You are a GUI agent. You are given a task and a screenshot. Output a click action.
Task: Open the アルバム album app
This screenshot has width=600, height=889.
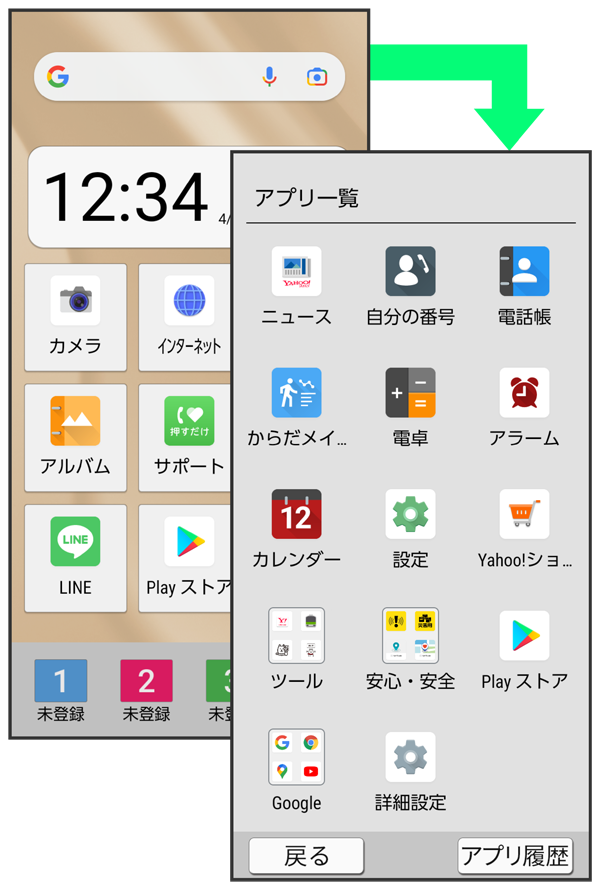(75, 432)
